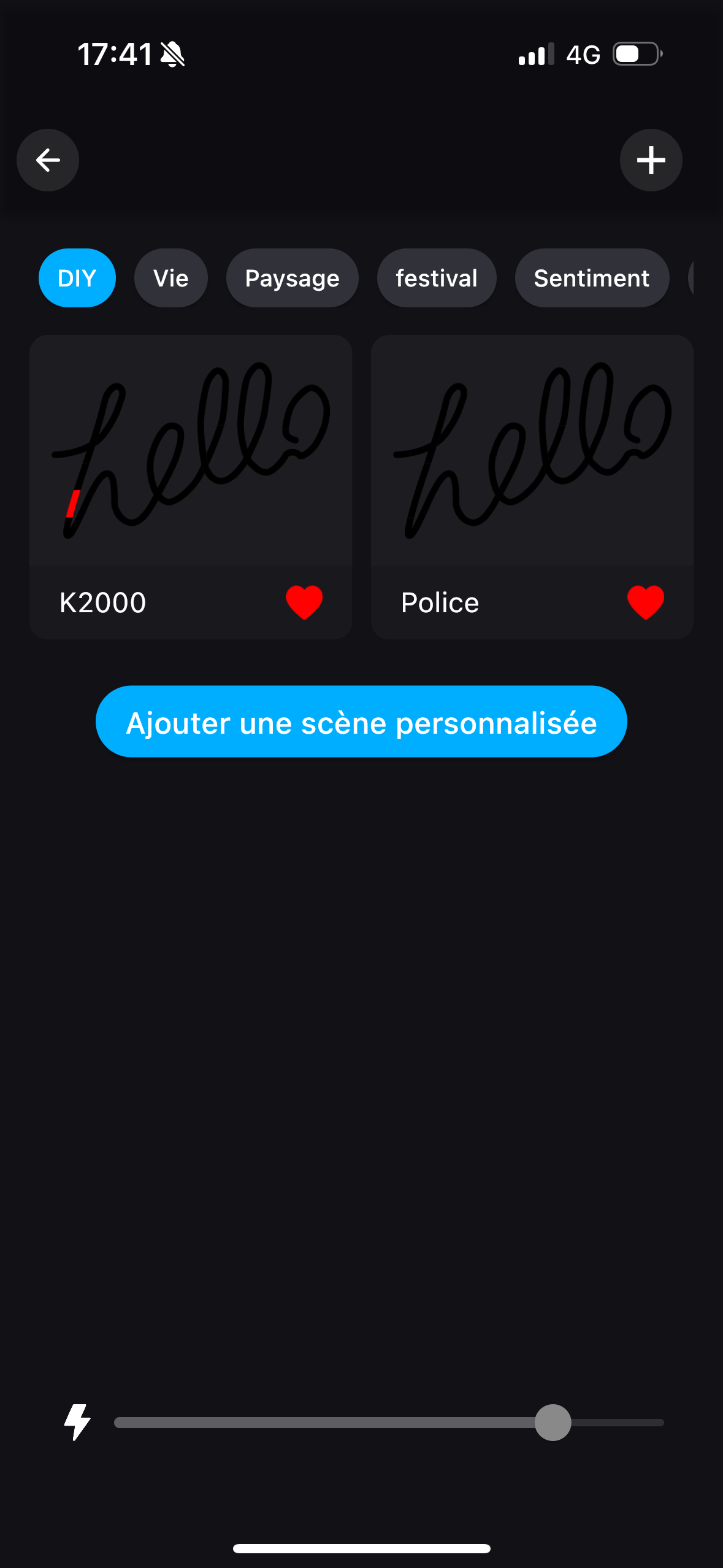Viewport: 723px width, 1568px height.
Task: Switch to the Paysage category
Action: pos(293,278)
